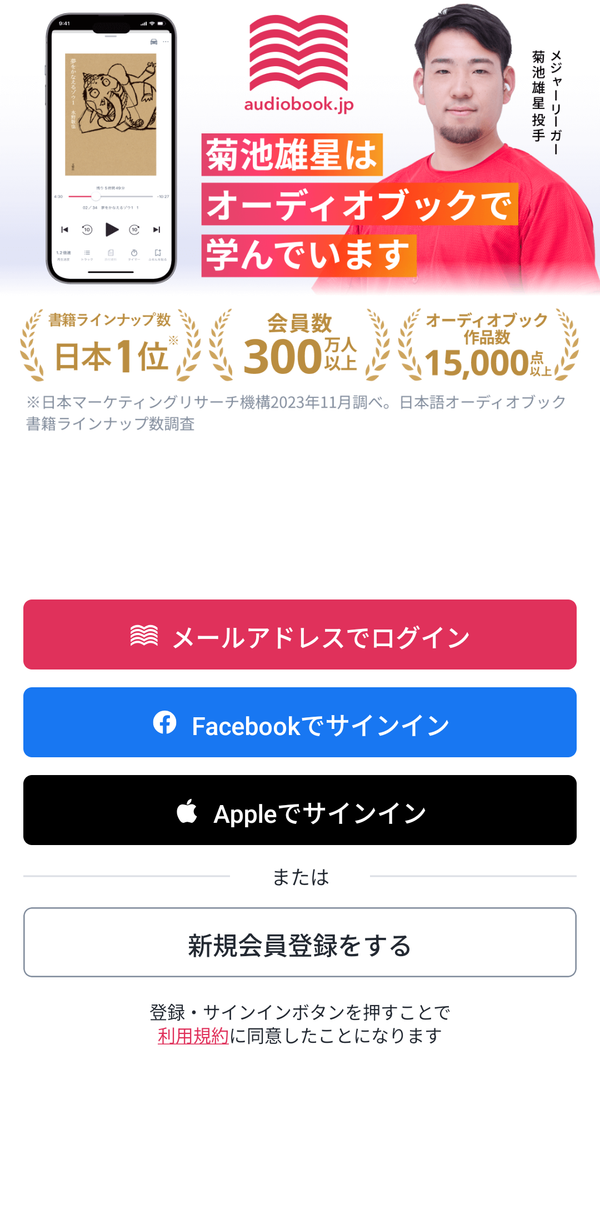The width and height of the screenshot is (600, 1219).
Task: Sign in with Facebook
Action: [300, 722]
